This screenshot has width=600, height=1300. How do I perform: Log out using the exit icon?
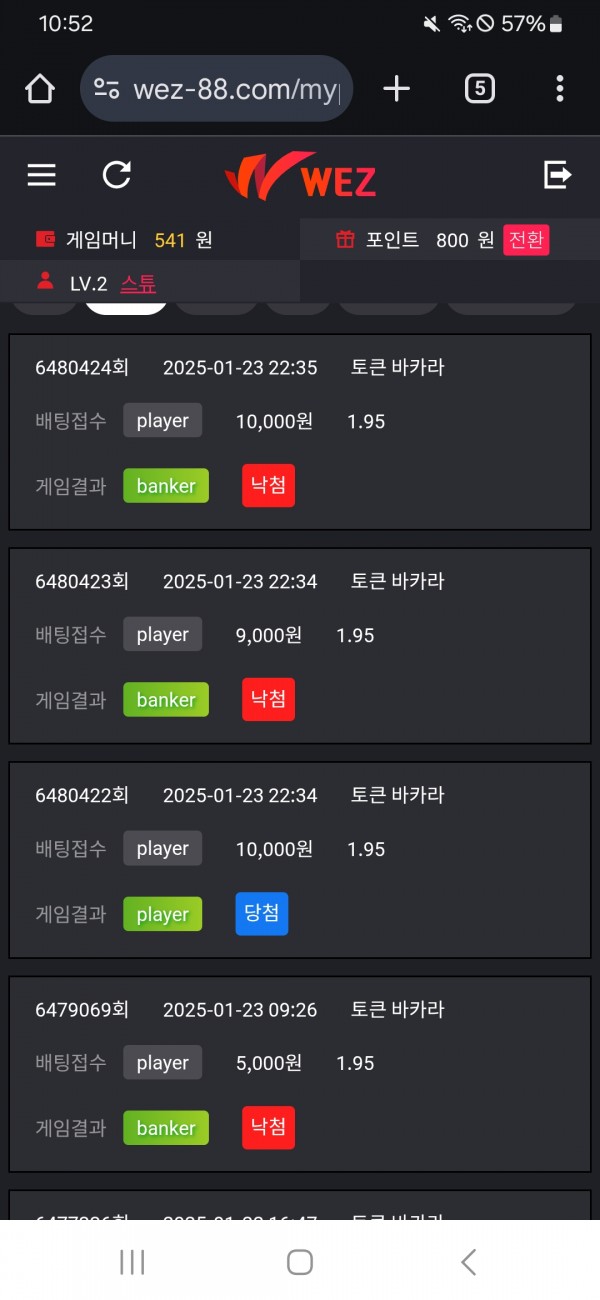(557, 176)
